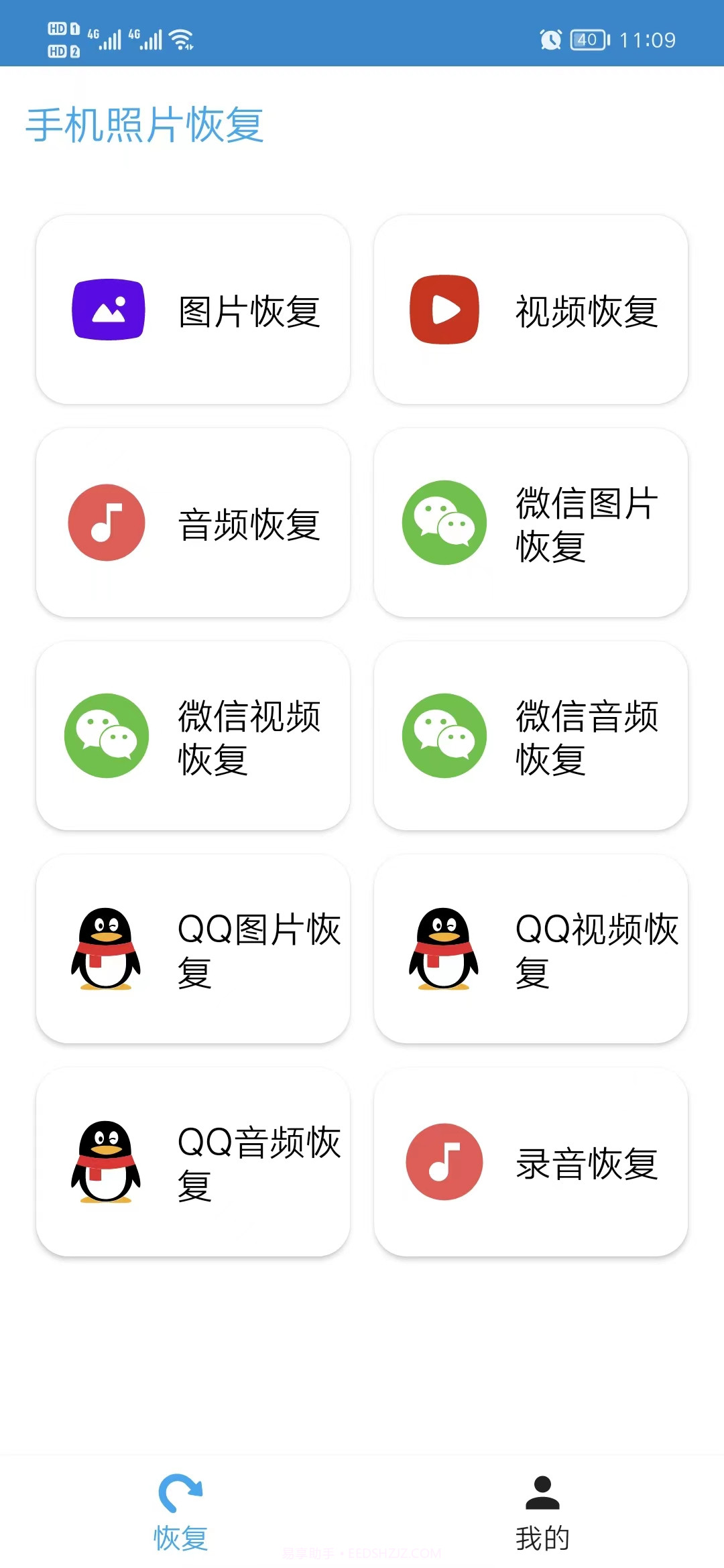Click the red note icon for 录音恢复
Viewport: 724px width, 1568px height.
(x=444, y=1161)
